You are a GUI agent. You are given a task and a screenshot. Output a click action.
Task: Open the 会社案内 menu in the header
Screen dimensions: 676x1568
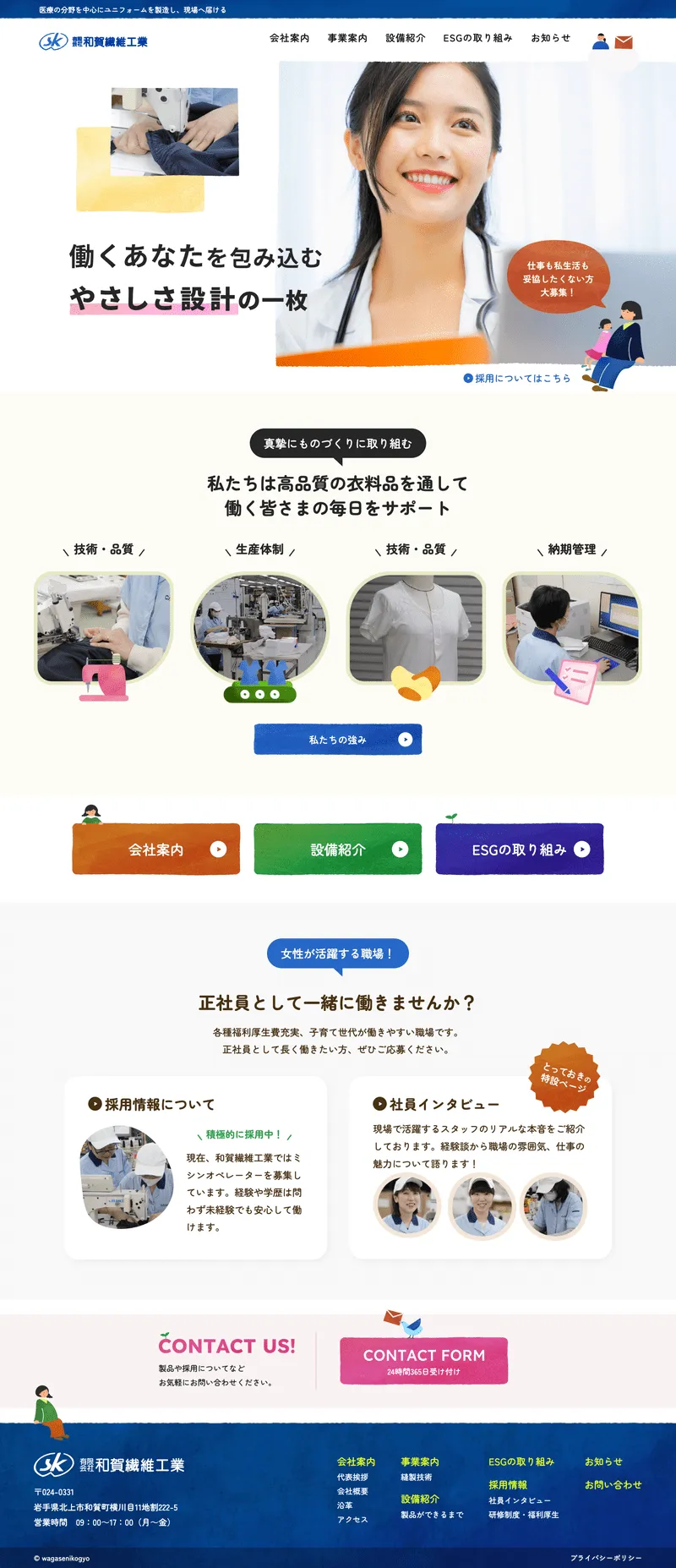tap(289, 38)
